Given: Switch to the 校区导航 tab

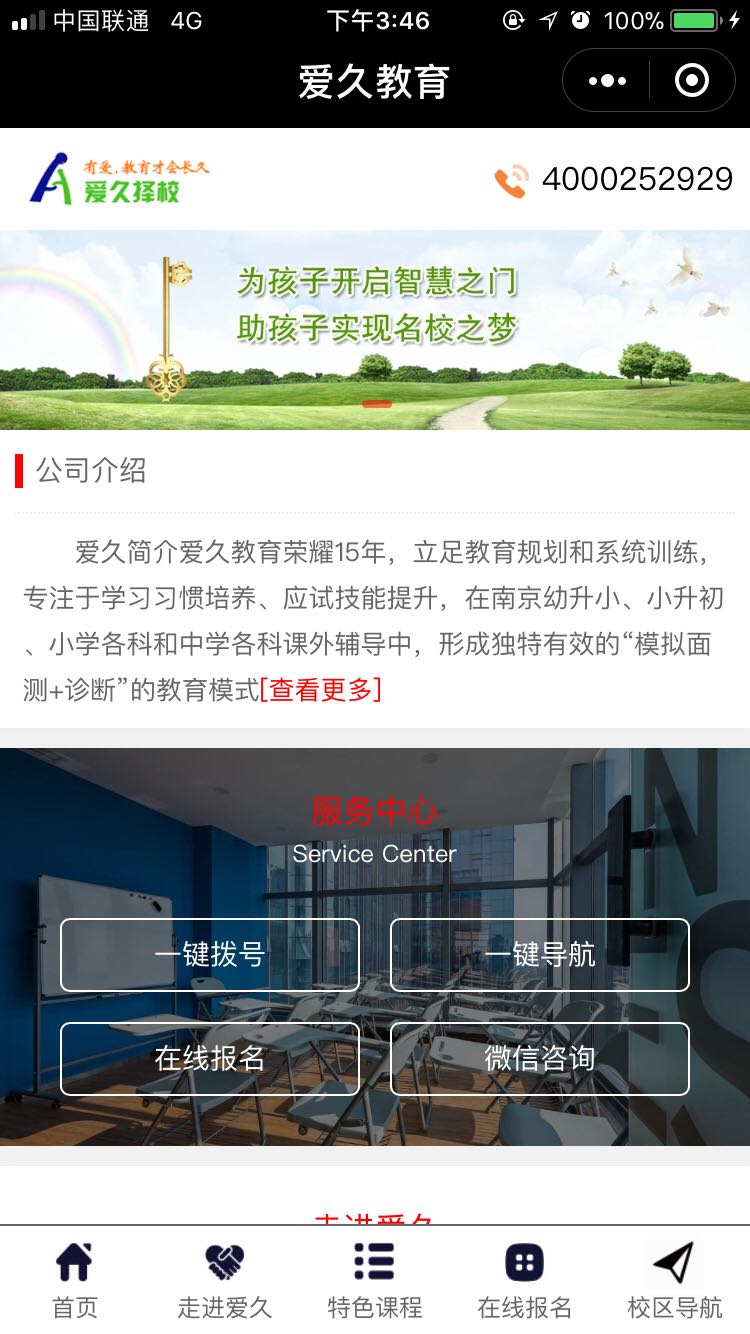Looking at the screenshot, I should [675, 1280].
